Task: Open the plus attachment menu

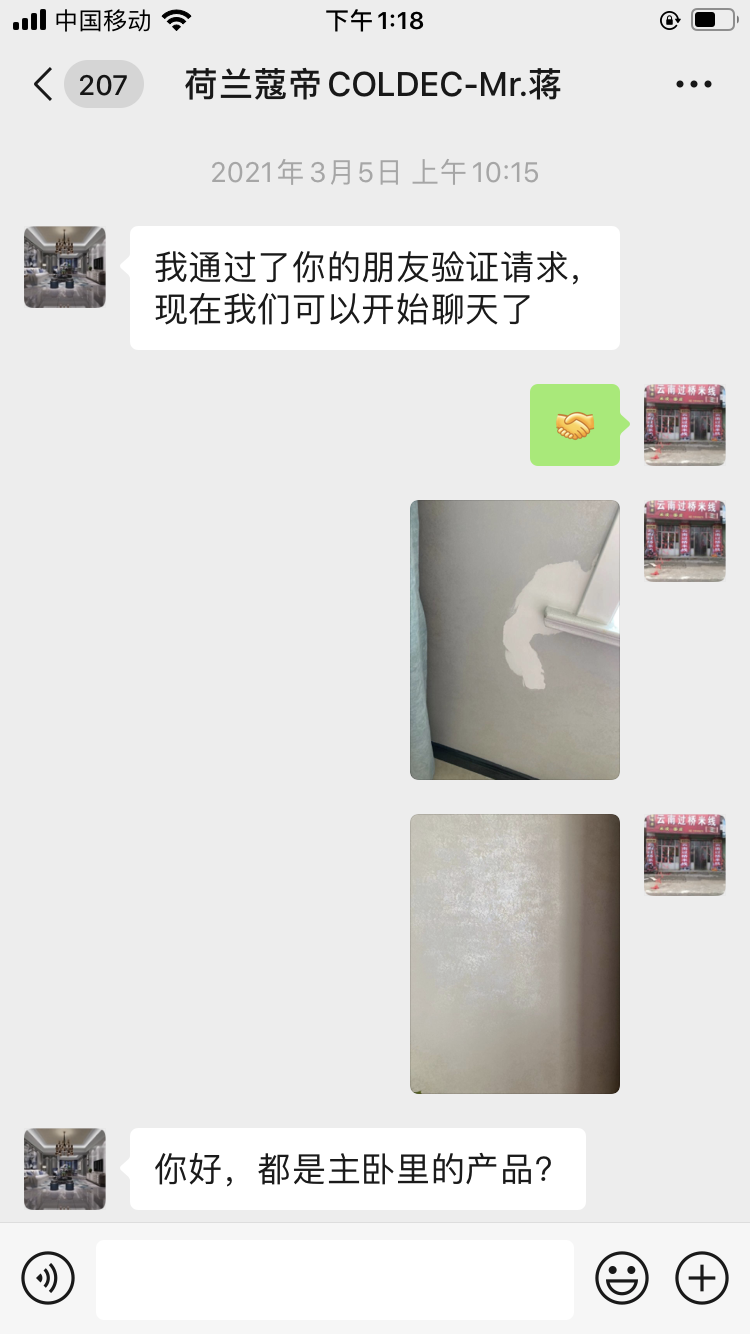Action: click(x=702, y=1278)
